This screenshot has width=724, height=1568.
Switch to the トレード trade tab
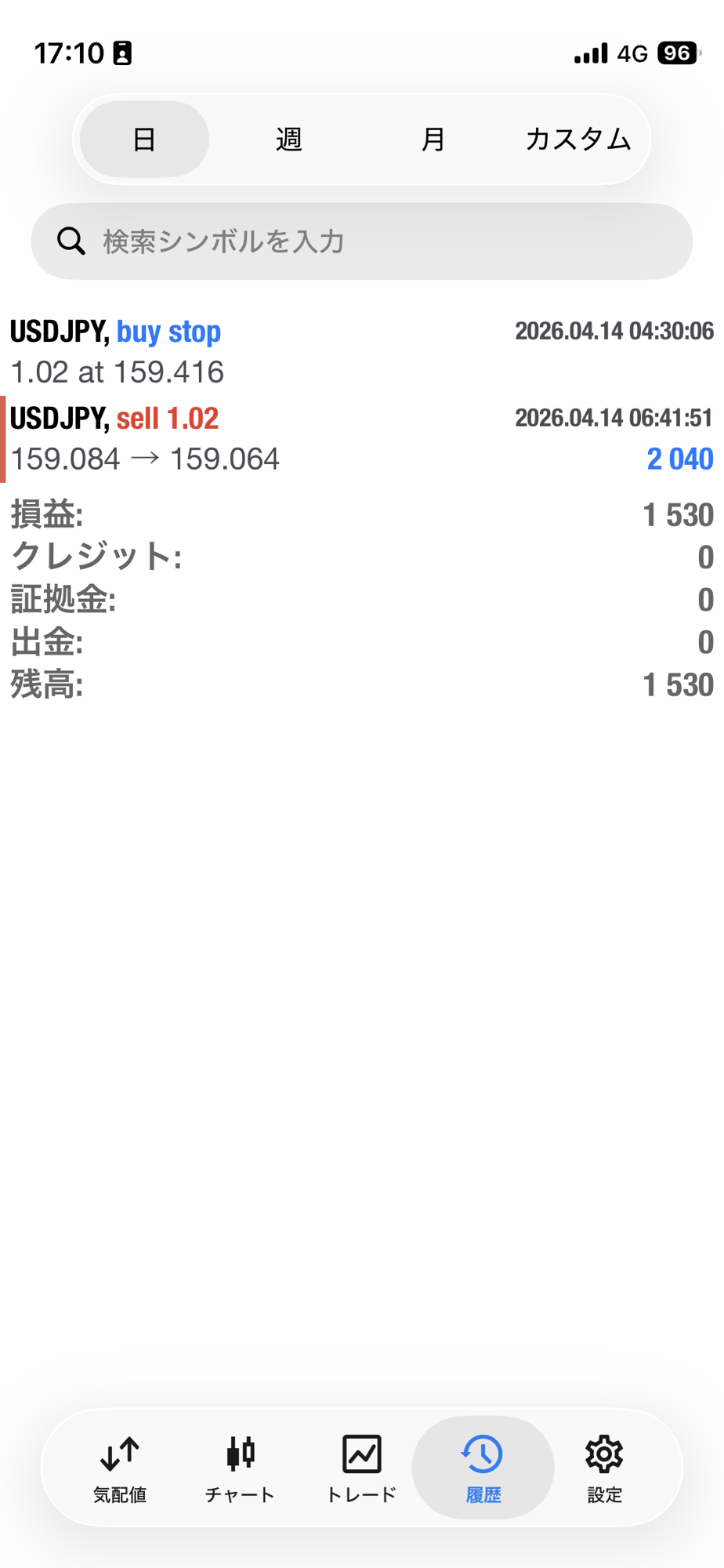361,1468
